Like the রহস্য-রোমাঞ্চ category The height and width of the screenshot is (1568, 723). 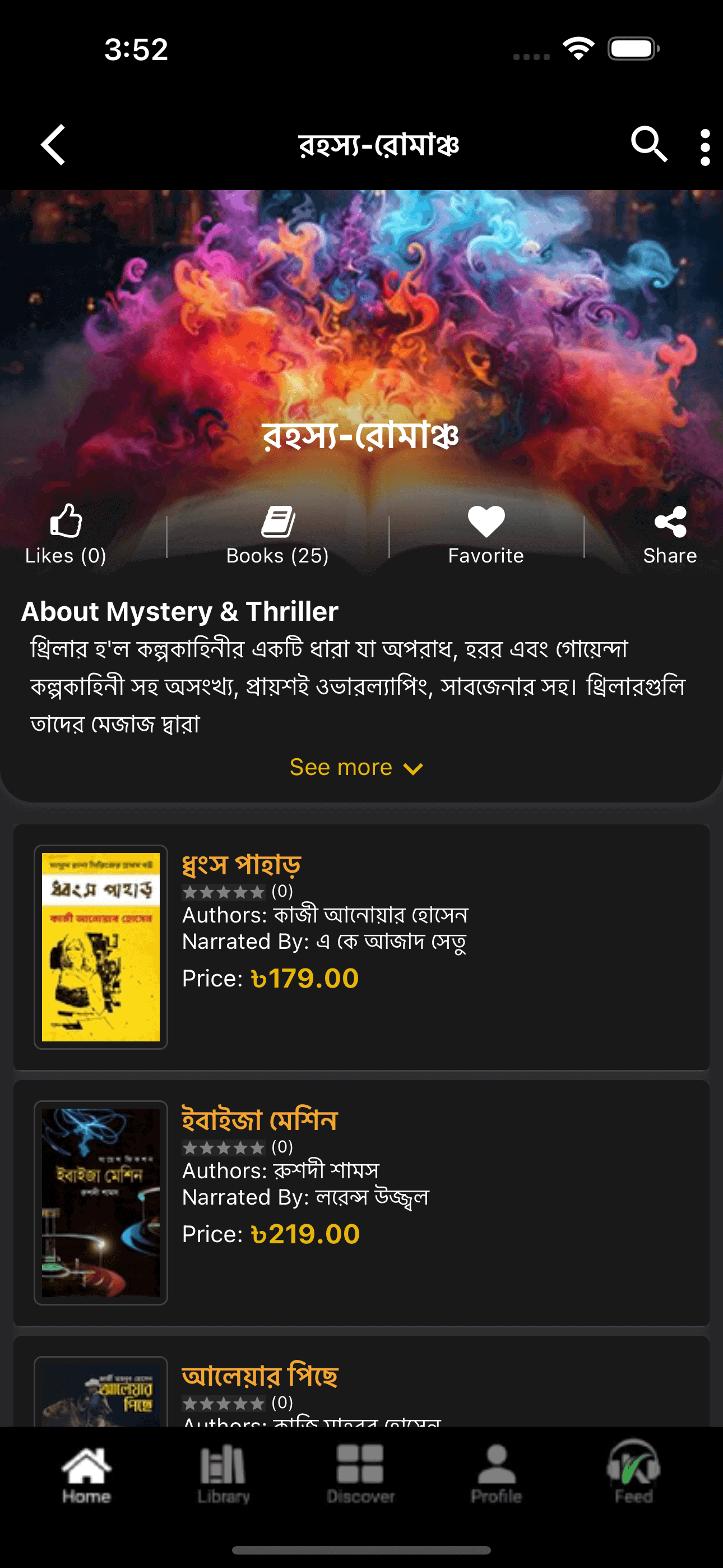tap(66, 534)
